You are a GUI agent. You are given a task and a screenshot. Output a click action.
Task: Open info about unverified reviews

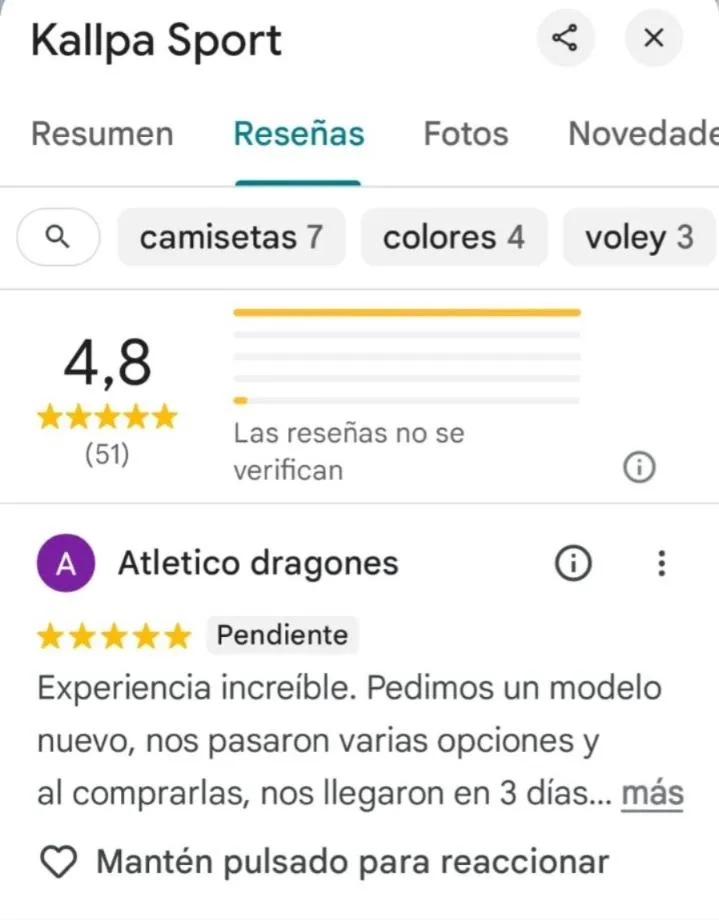point(638,467)
